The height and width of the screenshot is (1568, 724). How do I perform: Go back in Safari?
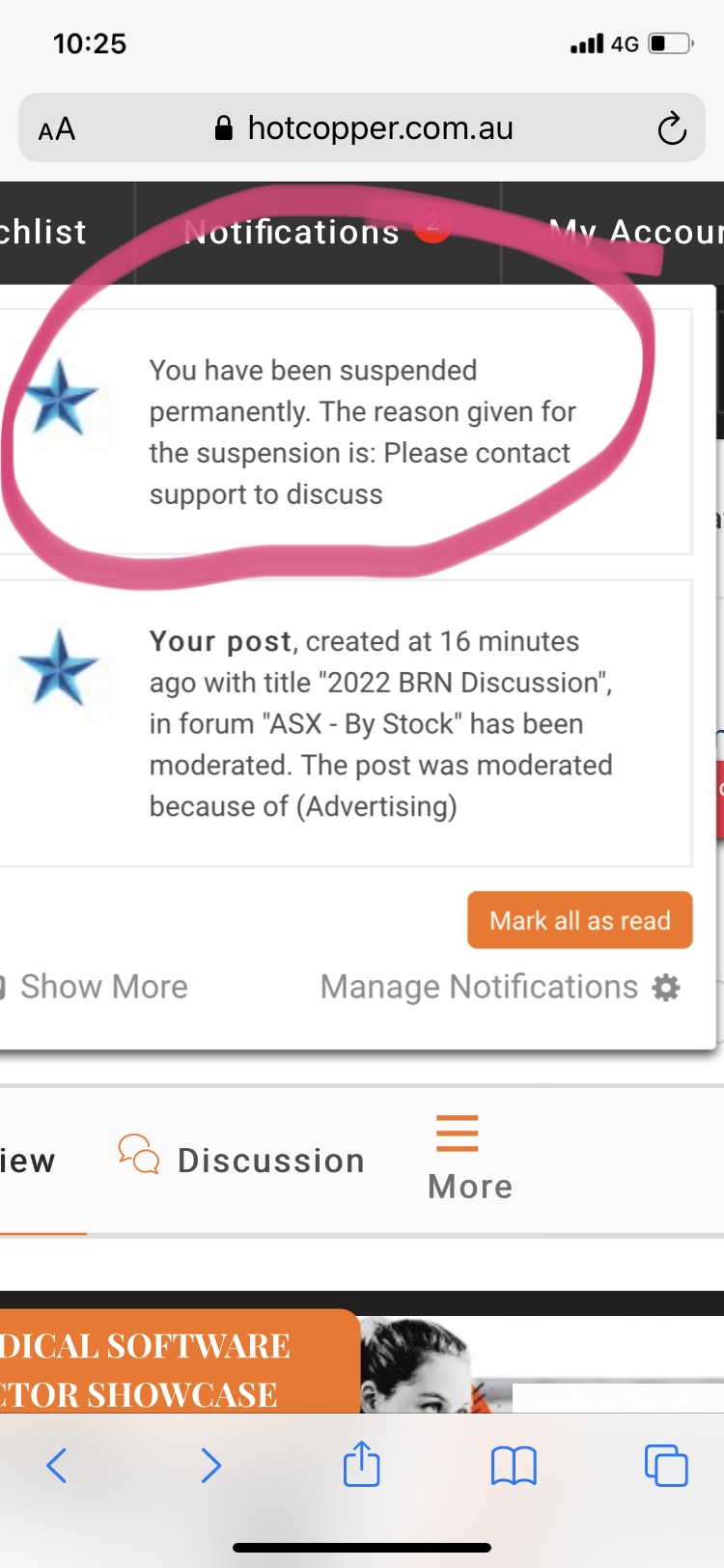pyautogui.click(x=57, y=1465)
